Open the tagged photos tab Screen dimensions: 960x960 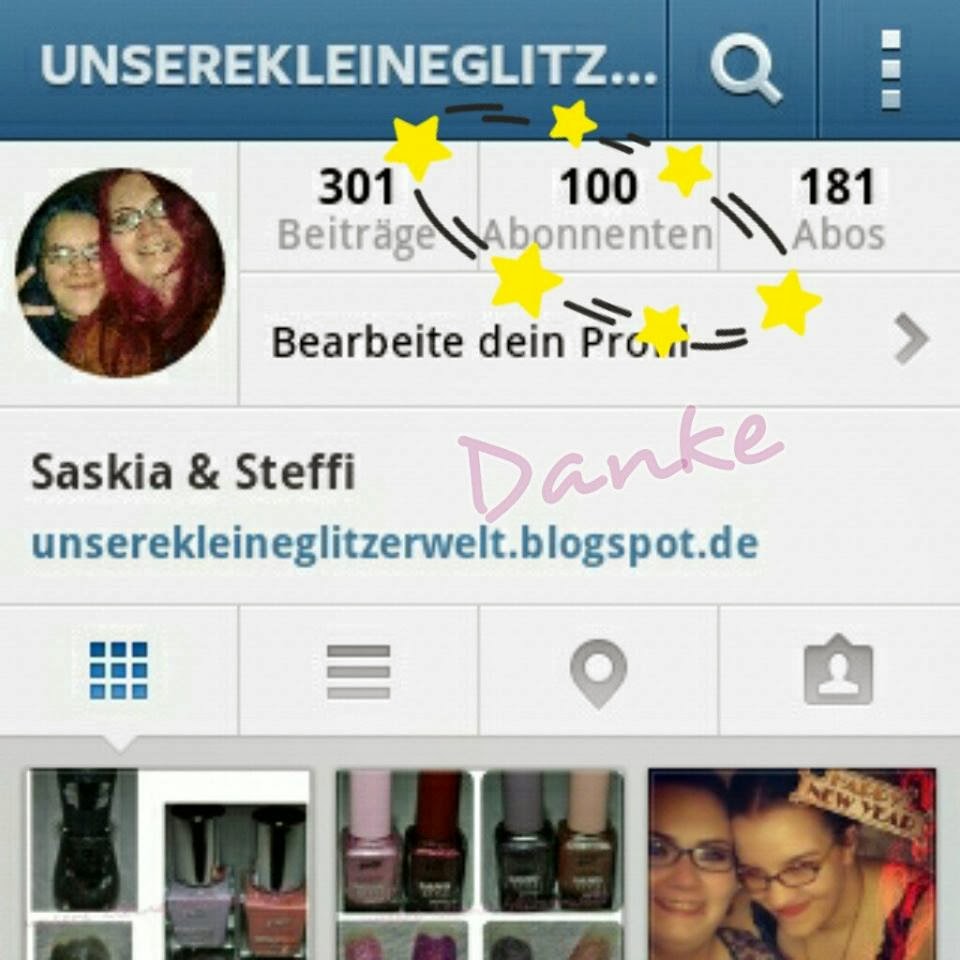(838, 670)
